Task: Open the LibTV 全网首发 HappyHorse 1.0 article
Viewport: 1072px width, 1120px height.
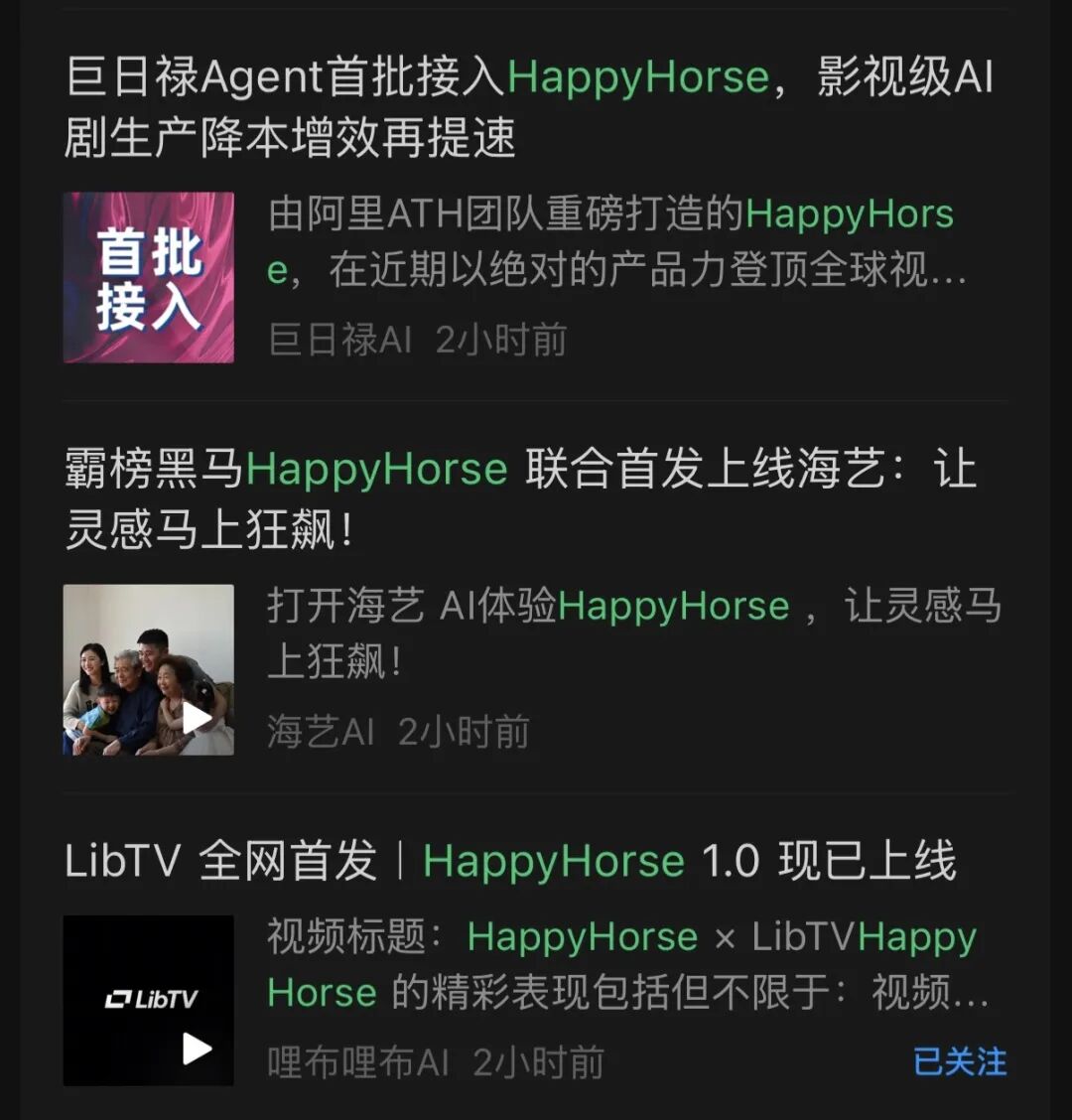Action: [x=510, y=861]
